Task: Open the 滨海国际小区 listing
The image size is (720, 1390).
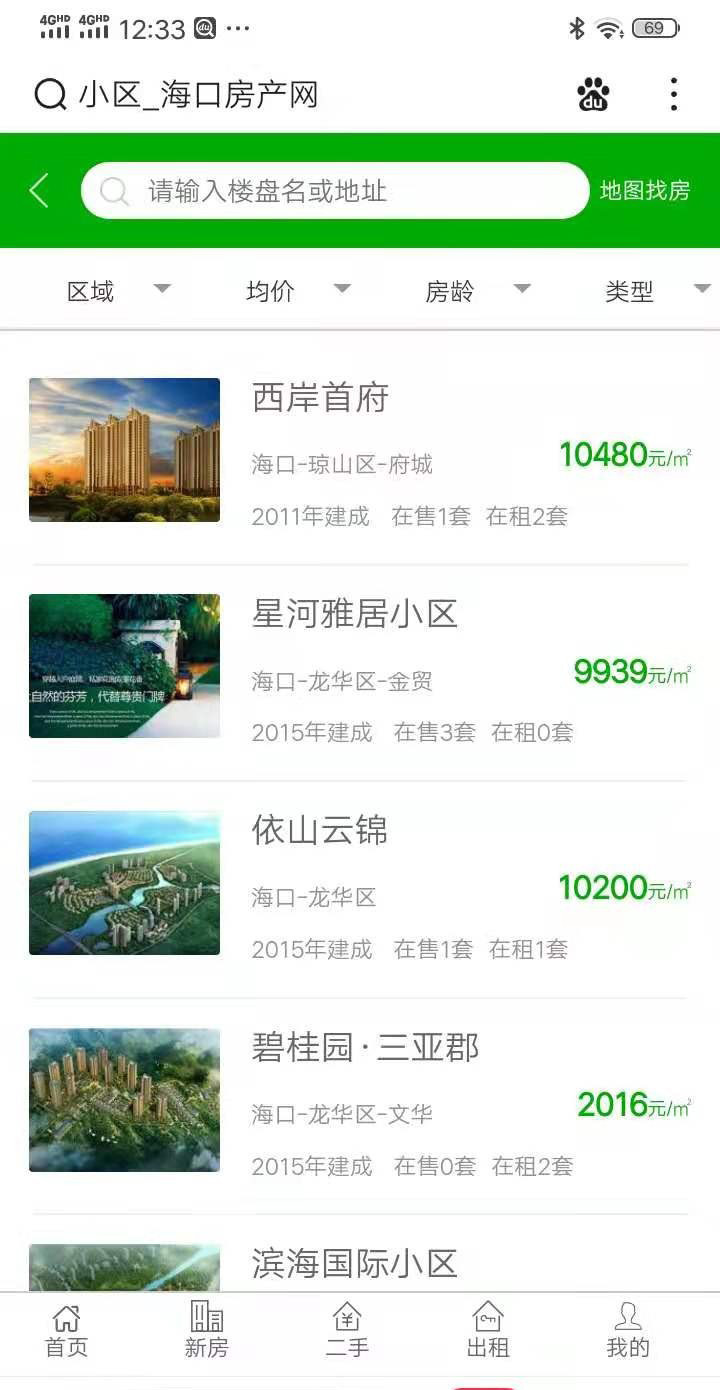Action: (354, 1263)
